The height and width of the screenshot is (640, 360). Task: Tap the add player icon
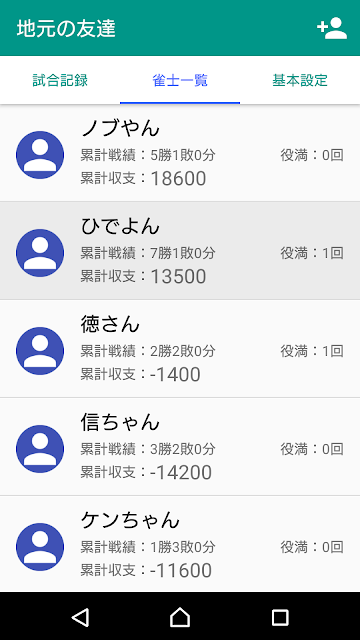coord(332,28)
